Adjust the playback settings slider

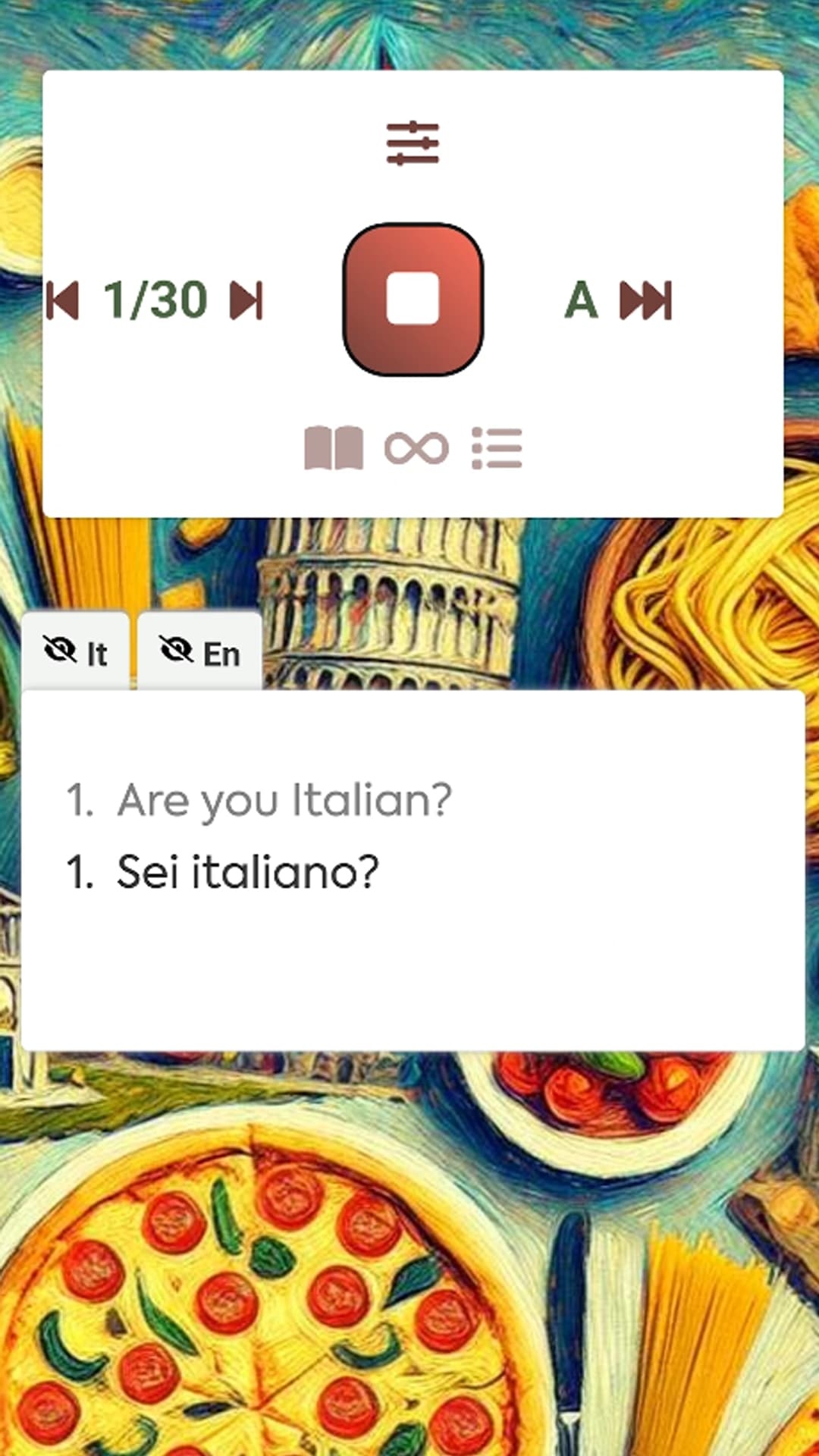point(415,140)
